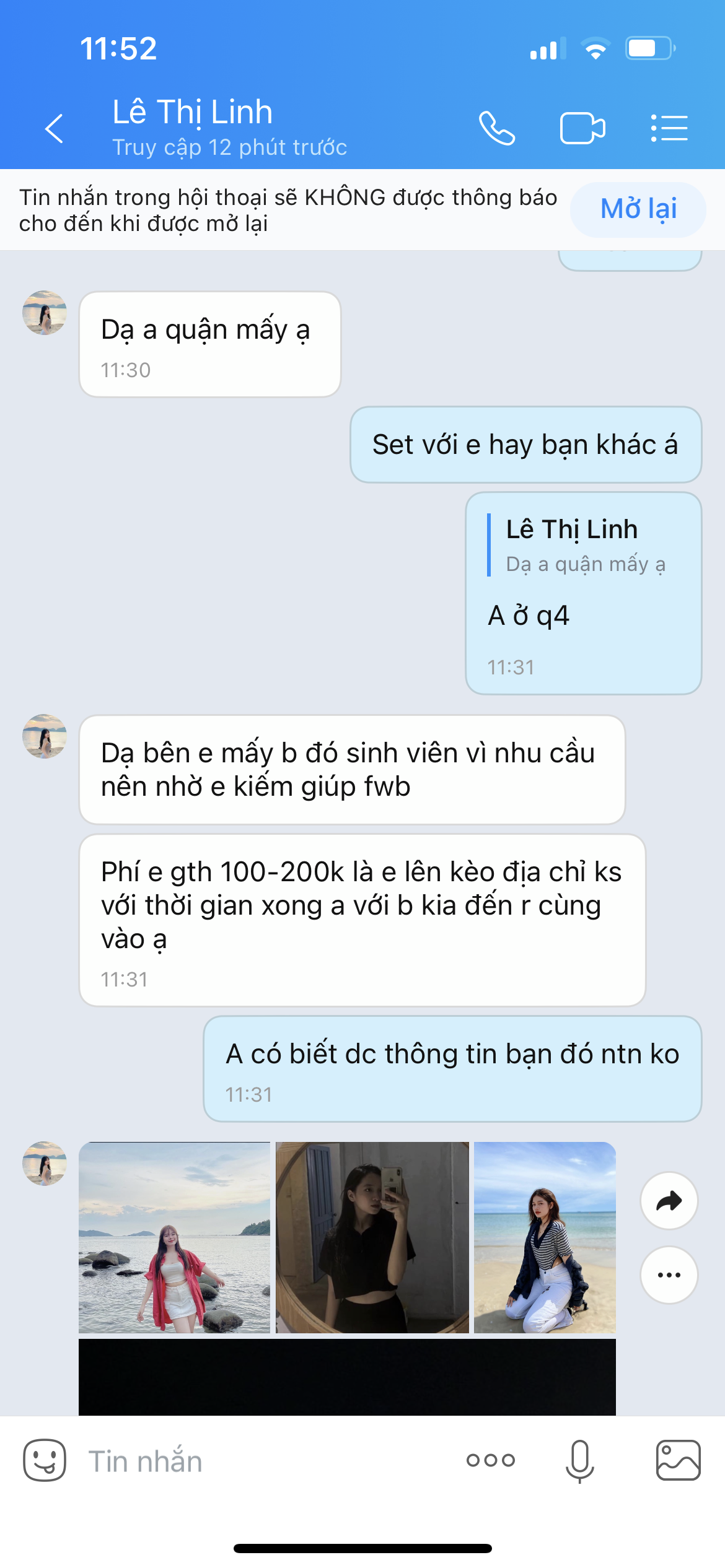This screenshot has height=1568, width=725.
Task: Go back to the chat list
Action: [55, 129]
